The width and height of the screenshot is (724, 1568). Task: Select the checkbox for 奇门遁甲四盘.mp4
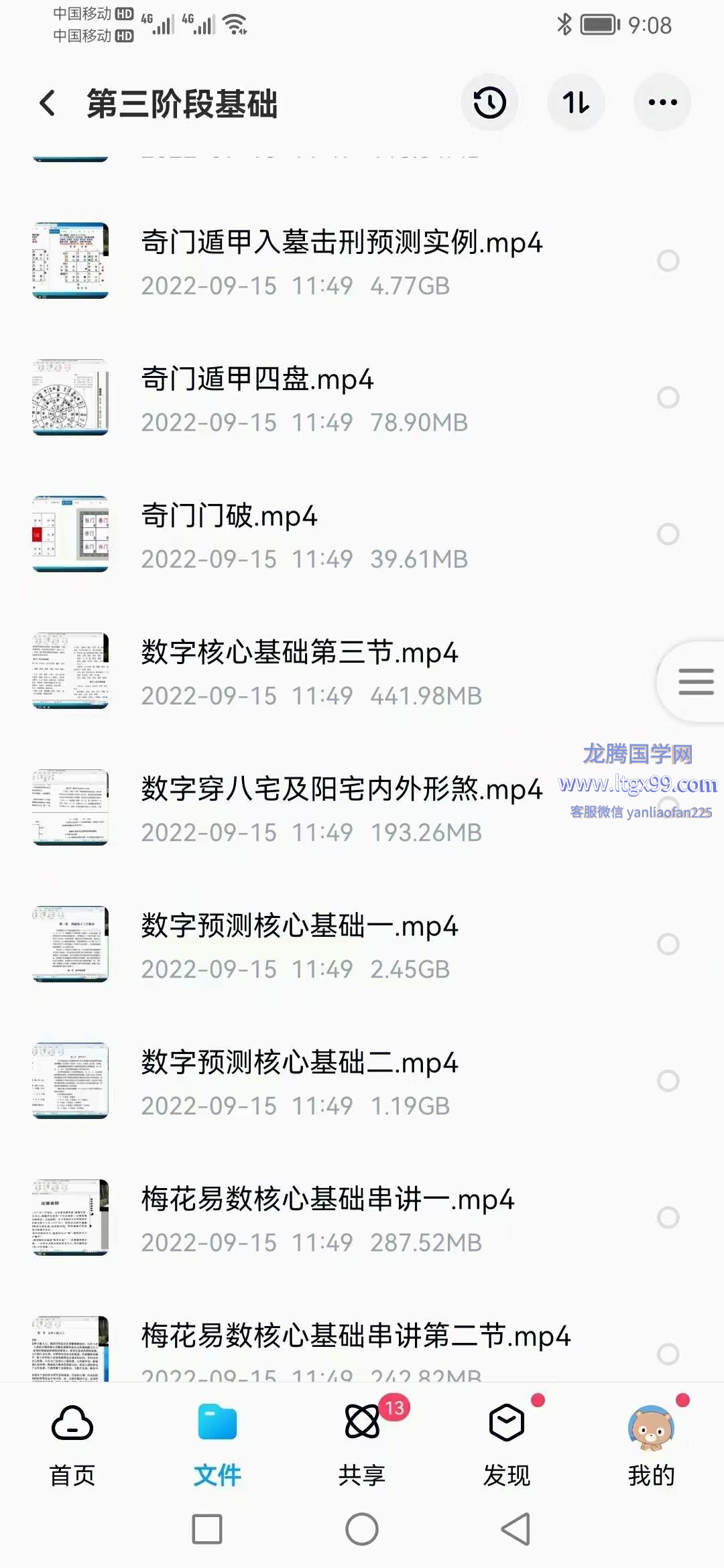[668, 397]
